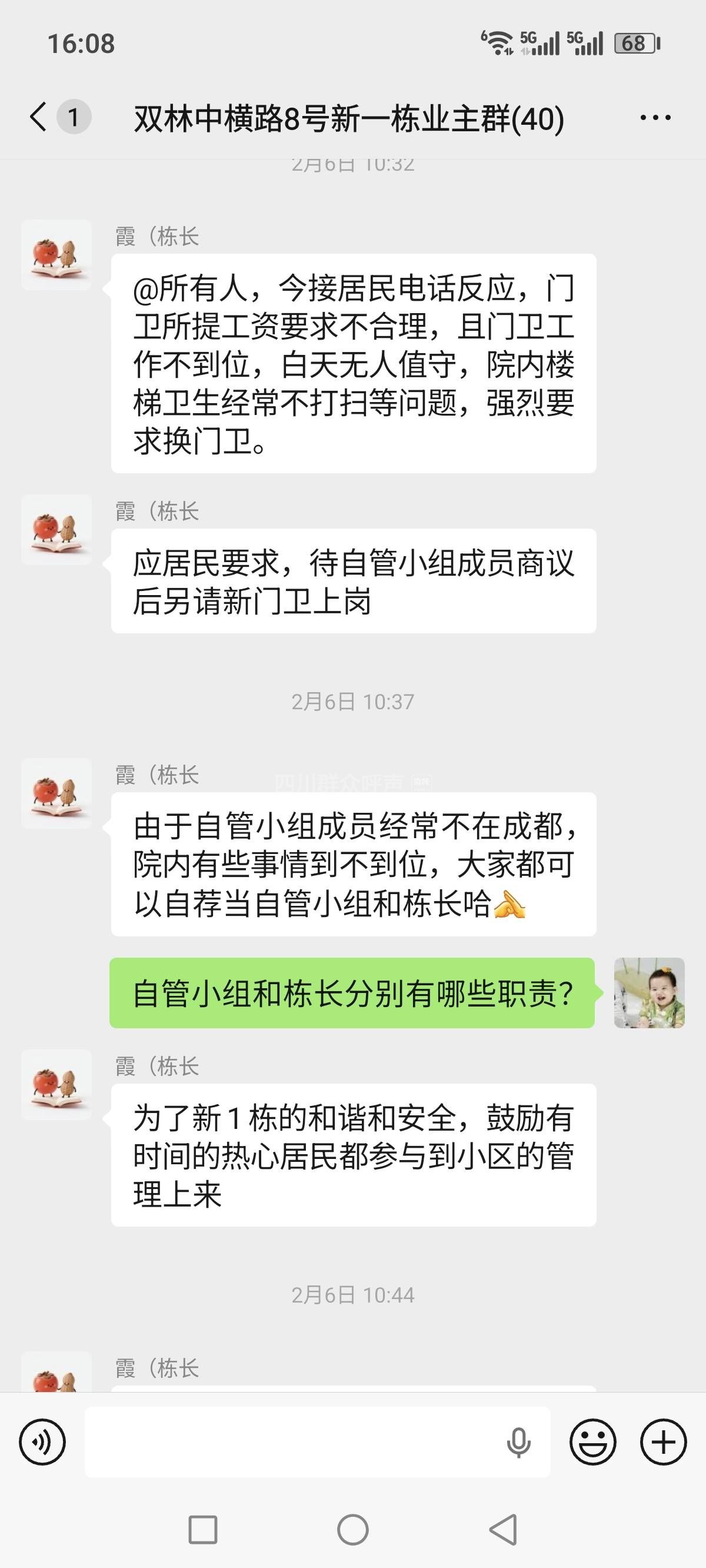Open the emoji sticker panel
Screen dimensions: 706x1568
click(592, 1441)
